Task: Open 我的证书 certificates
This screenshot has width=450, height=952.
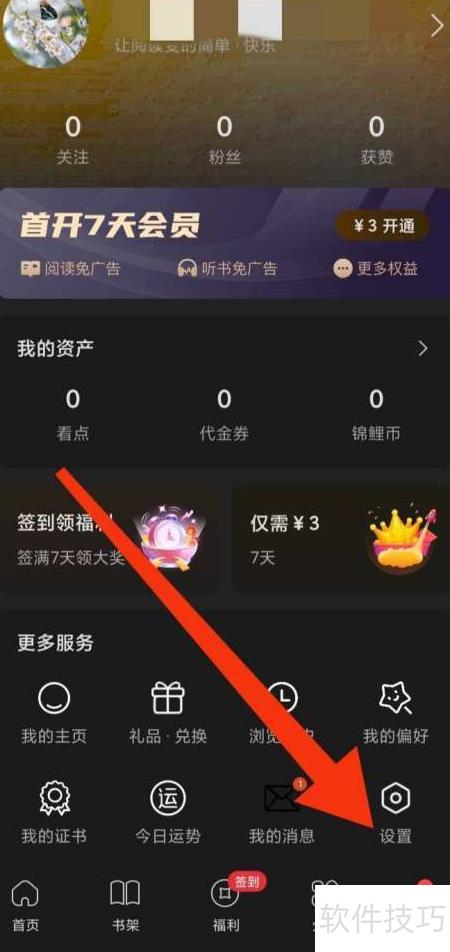Action: pyautogui.click(x=54, y=813)
